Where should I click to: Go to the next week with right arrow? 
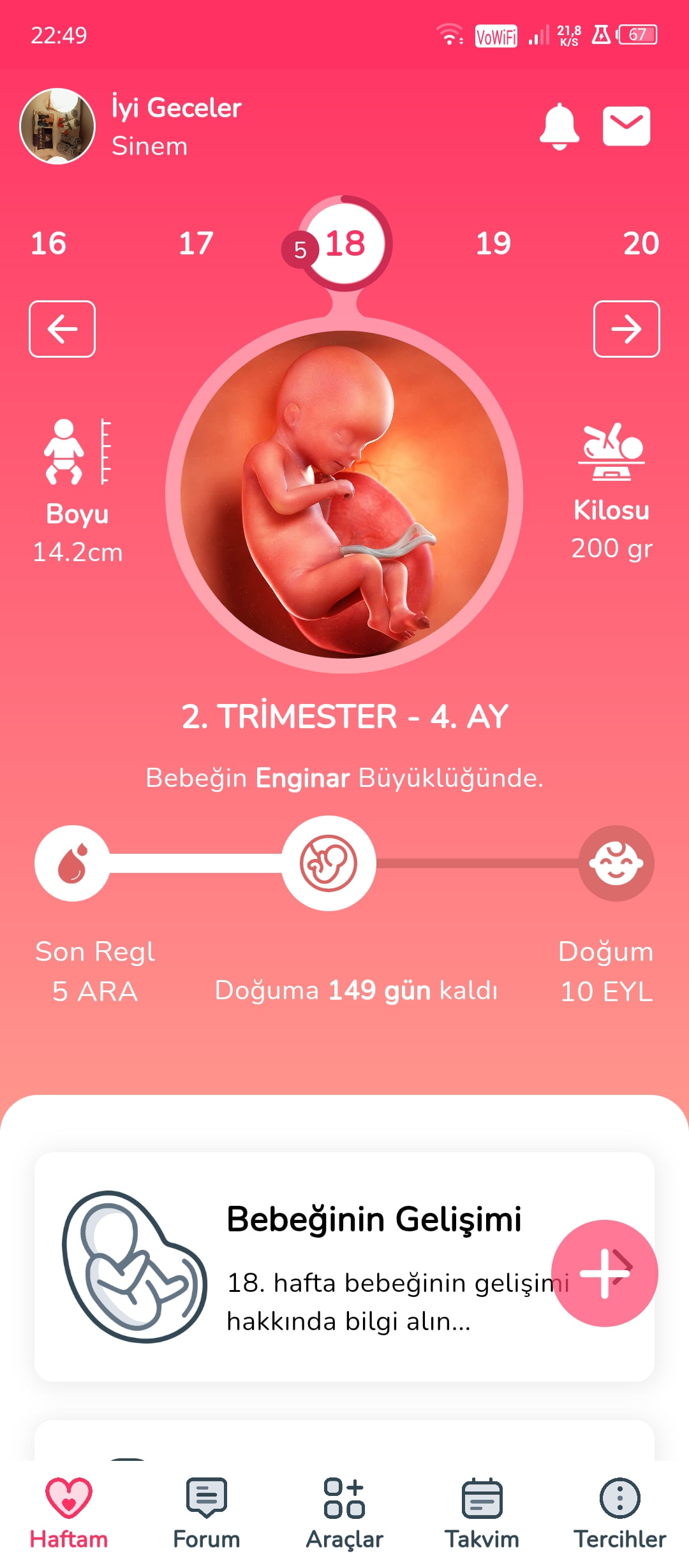click(626, 329)
